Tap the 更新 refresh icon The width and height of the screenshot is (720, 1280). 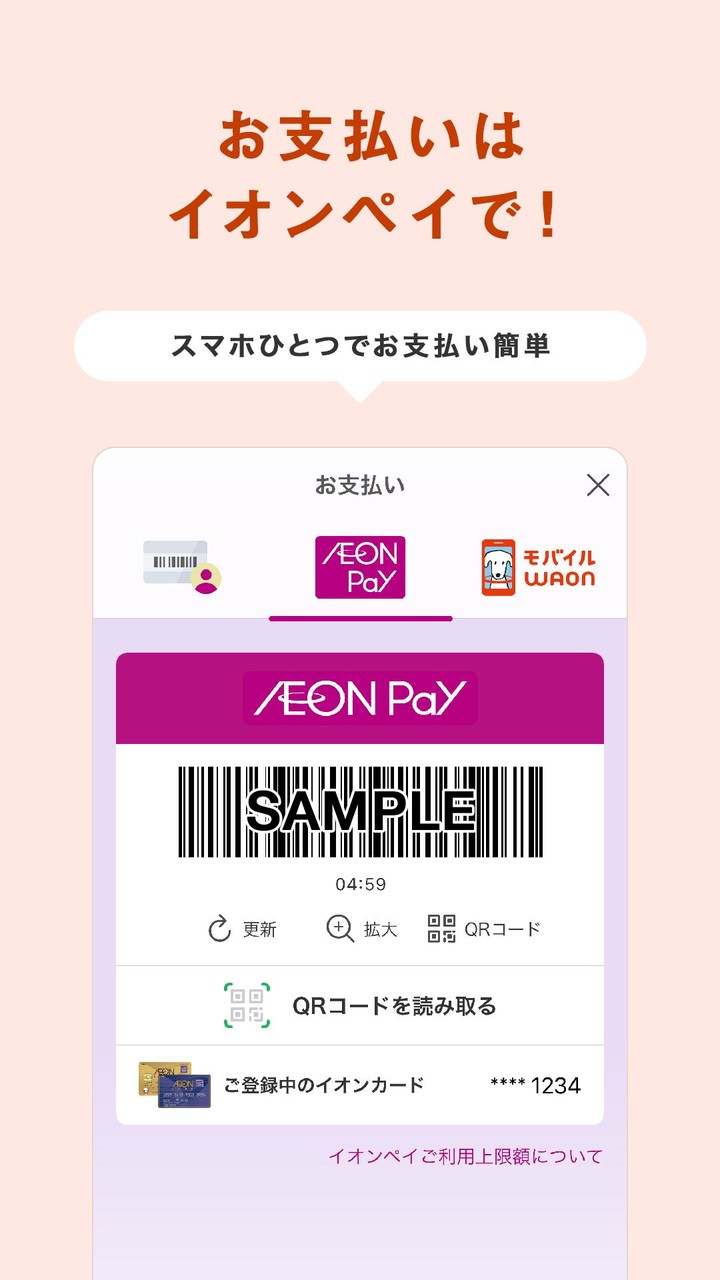coord(218,928)
